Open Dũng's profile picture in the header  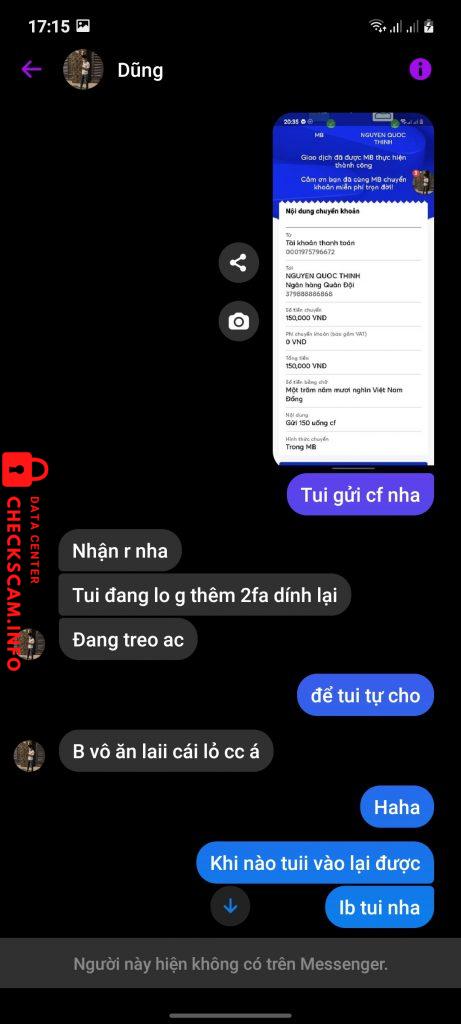pos(83,69)
